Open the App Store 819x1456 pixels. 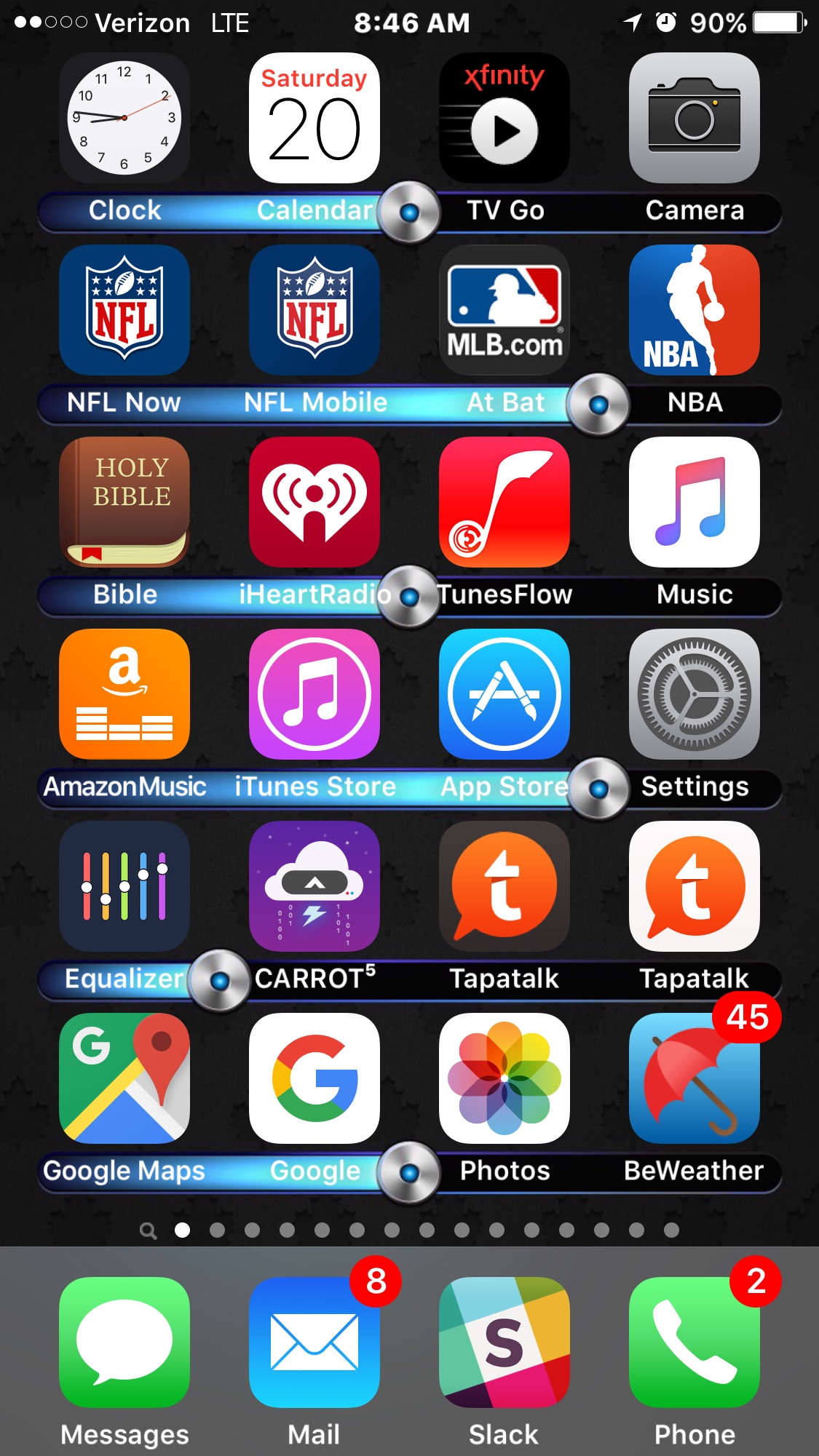coord(505,694)
